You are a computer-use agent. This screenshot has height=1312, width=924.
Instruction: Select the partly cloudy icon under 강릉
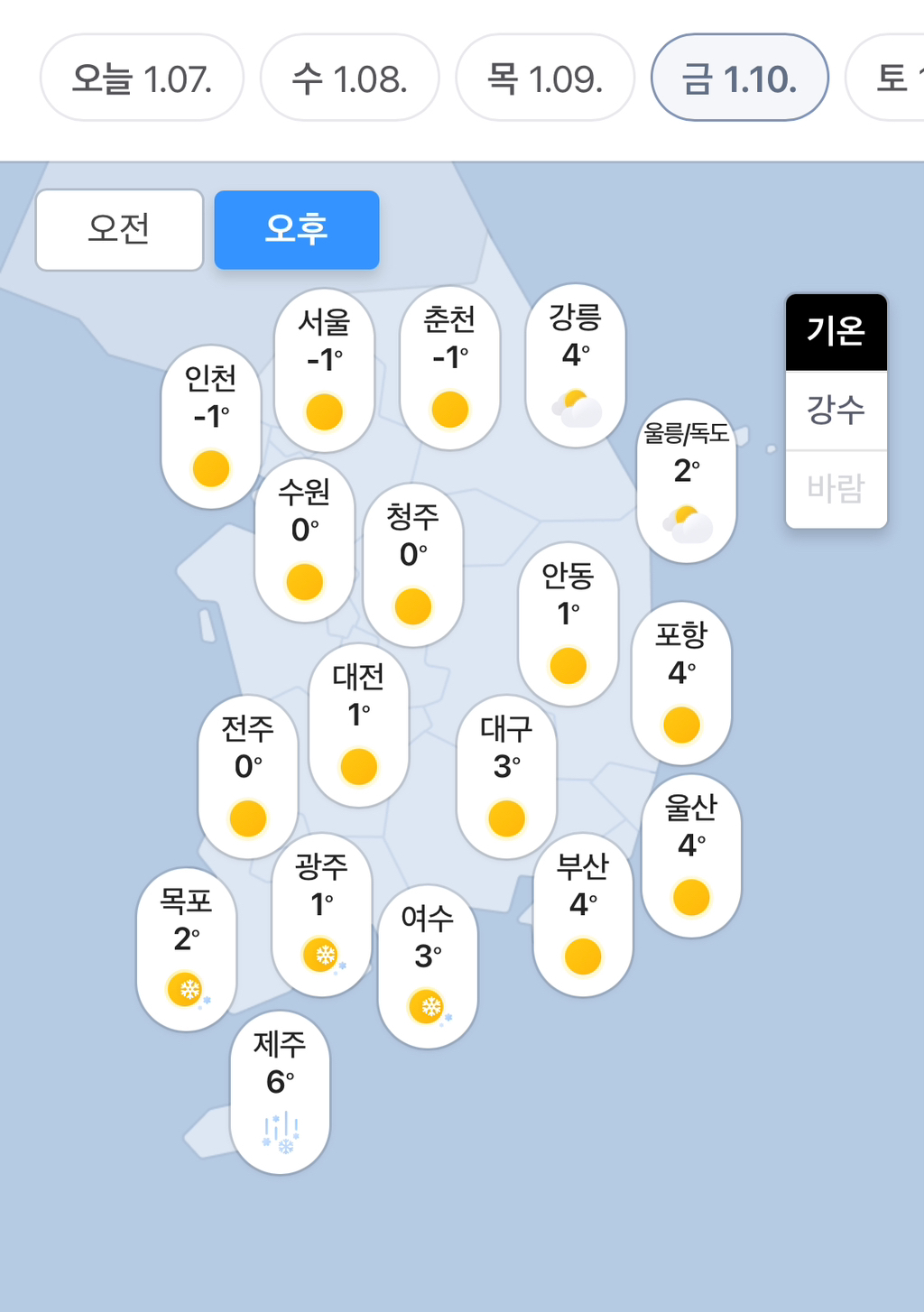576,407
